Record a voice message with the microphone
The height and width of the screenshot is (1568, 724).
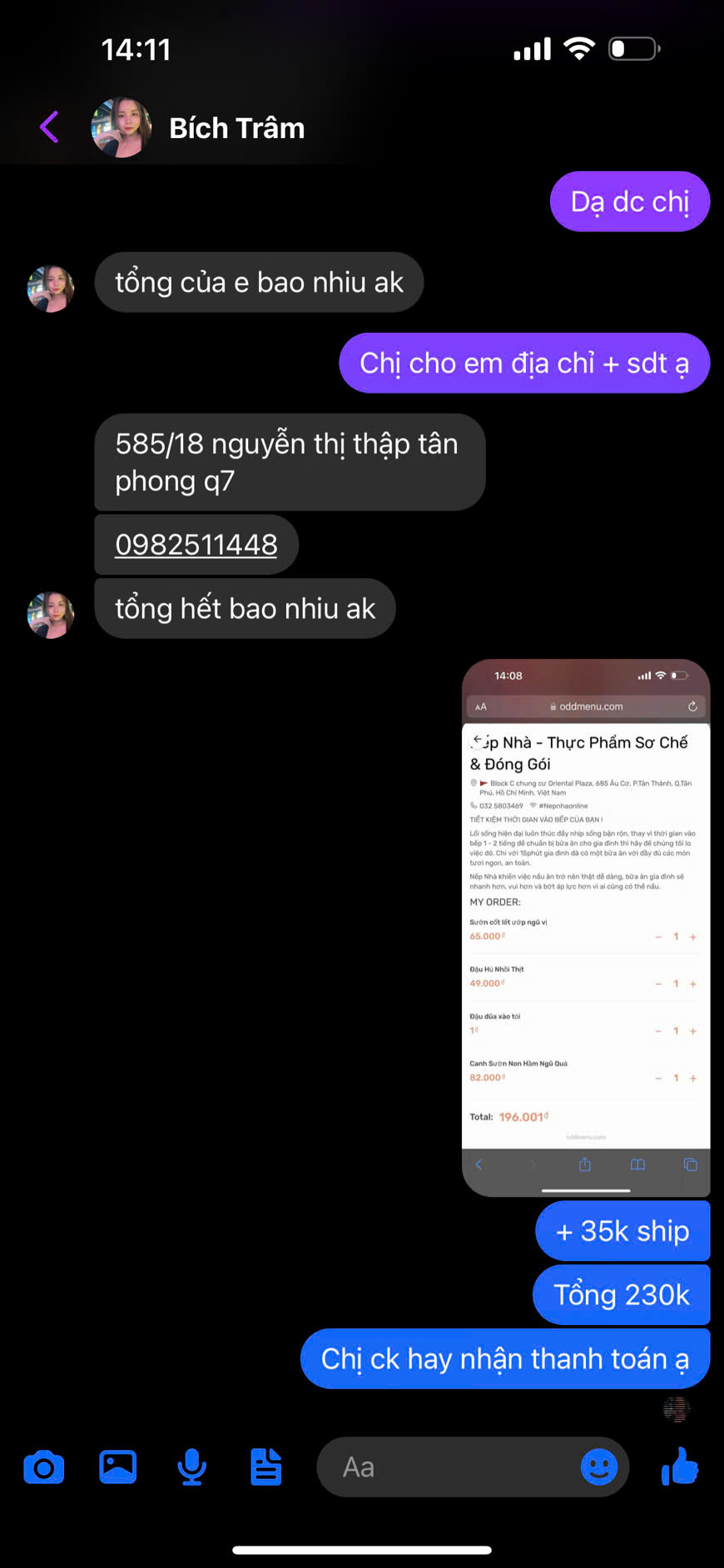pos(191,1467)
